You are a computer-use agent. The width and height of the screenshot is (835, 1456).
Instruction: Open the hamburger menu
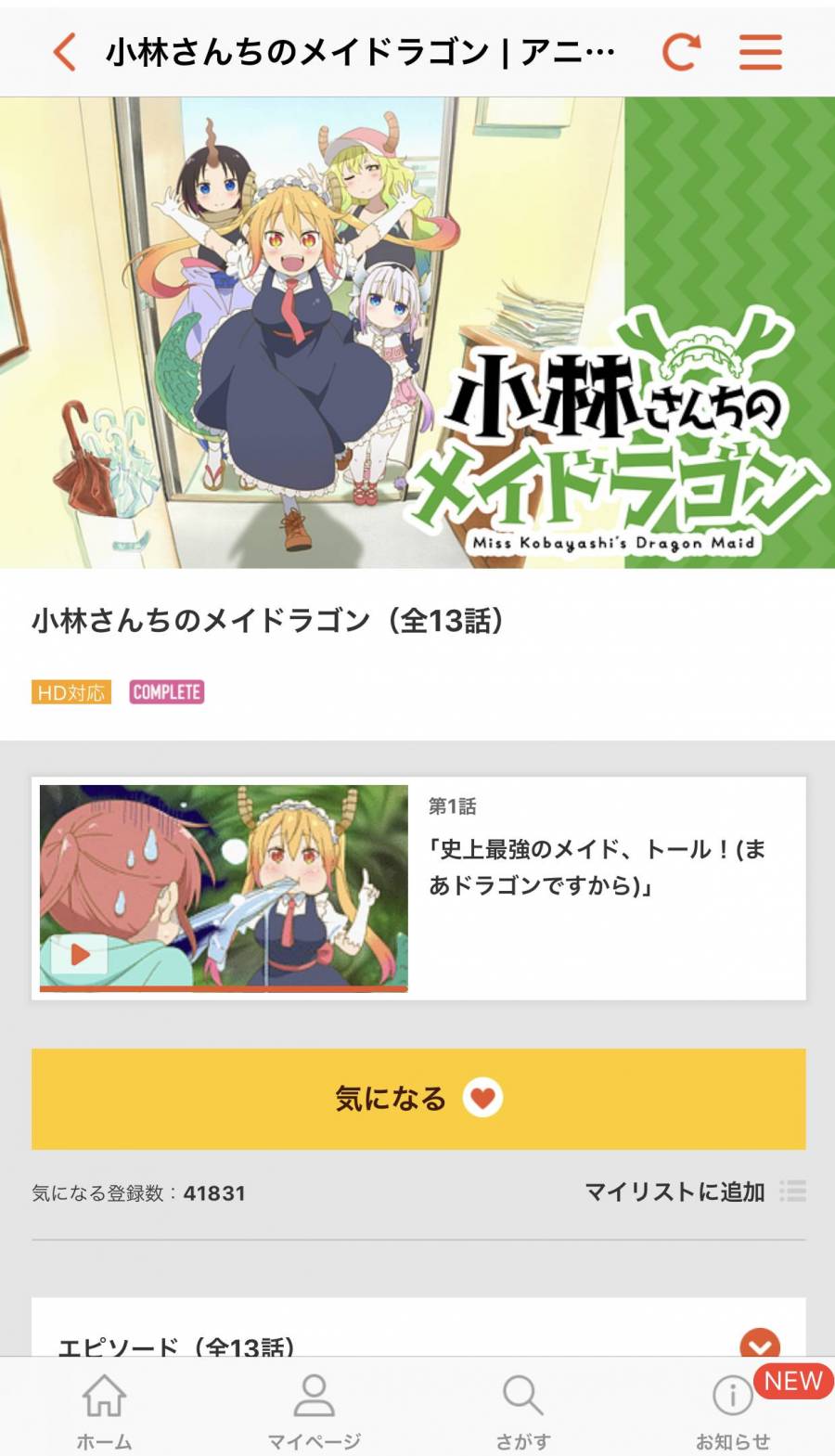coord(760,52)
